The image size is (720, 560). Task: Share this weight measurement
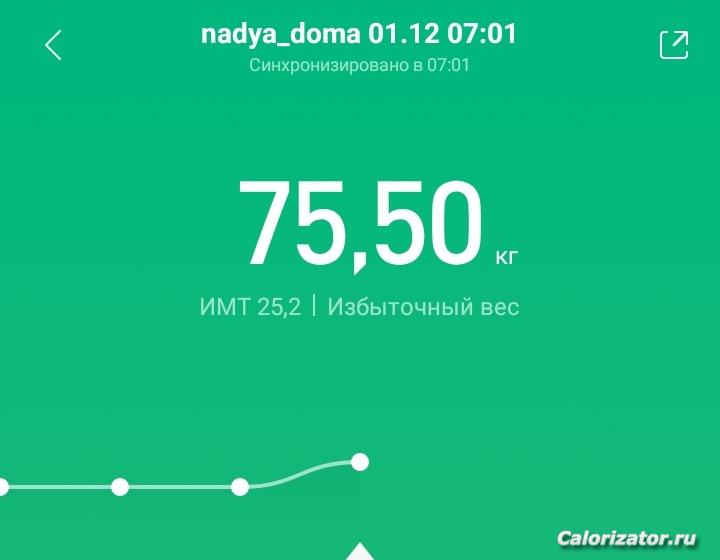pyautogui.click(x=674, y=45)
